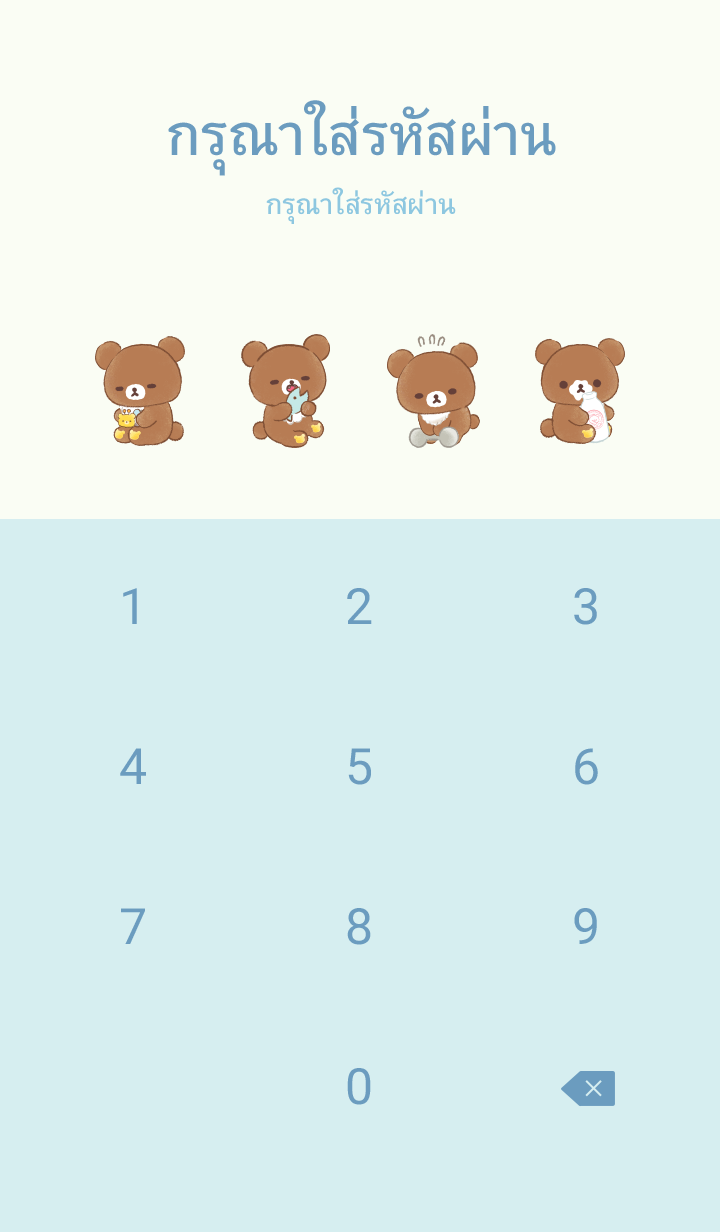Enter digit 1 on the keypad
Image resolution: width=720 pixels, height=1232 pixels.
pos(133,607)
